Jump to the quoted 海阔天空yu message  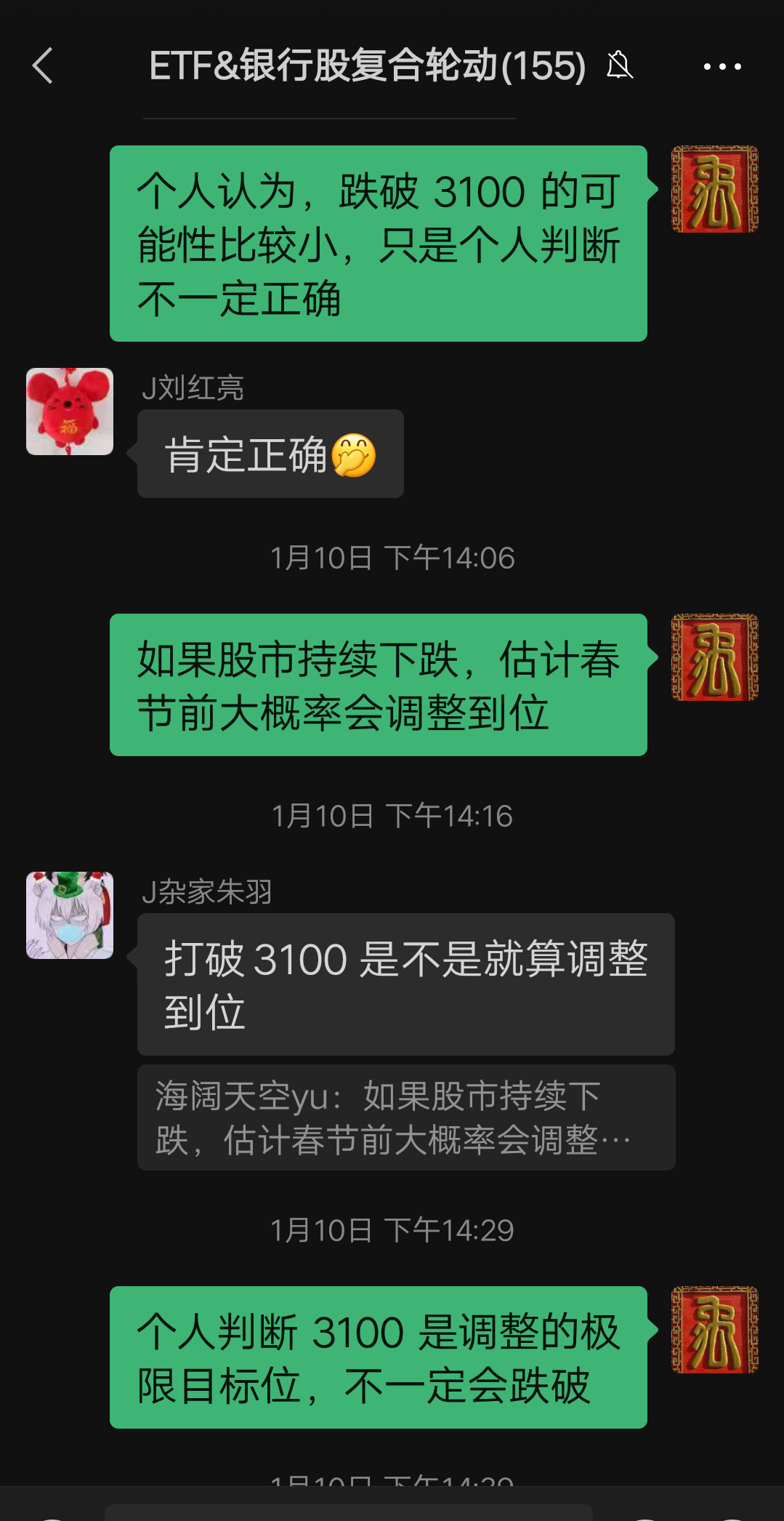click(405, 1117)
